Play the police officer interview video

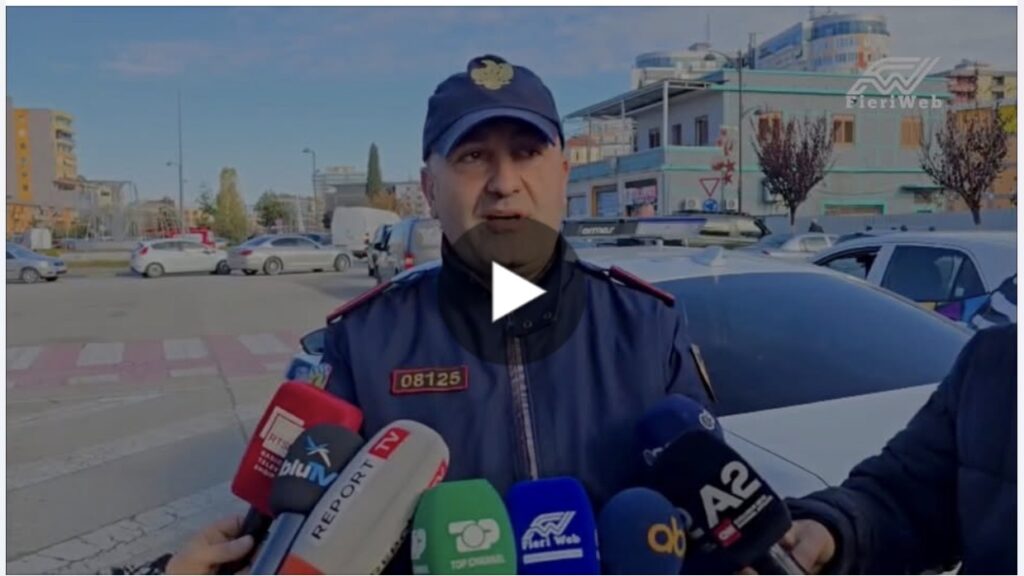pyautogui.click(x=514, y=291)
